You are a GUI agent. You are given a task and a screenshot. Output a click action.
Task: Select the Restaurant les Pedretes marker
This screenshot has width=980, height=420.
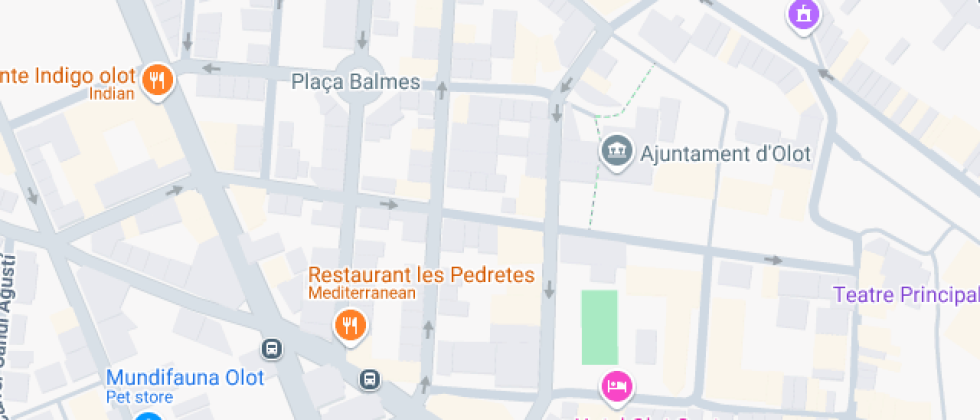(349, 324)
